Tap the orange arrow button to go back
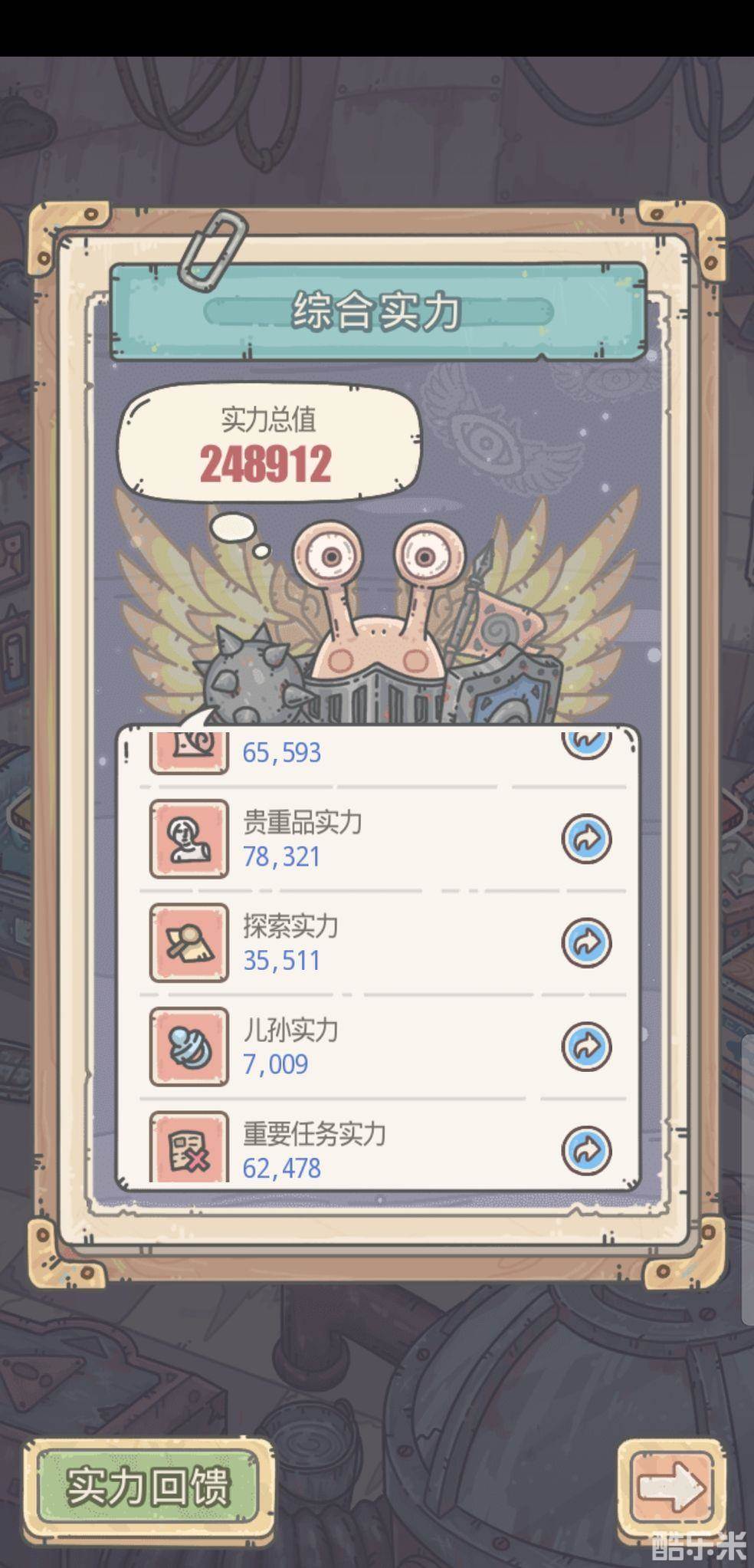 coord(670,1487)
